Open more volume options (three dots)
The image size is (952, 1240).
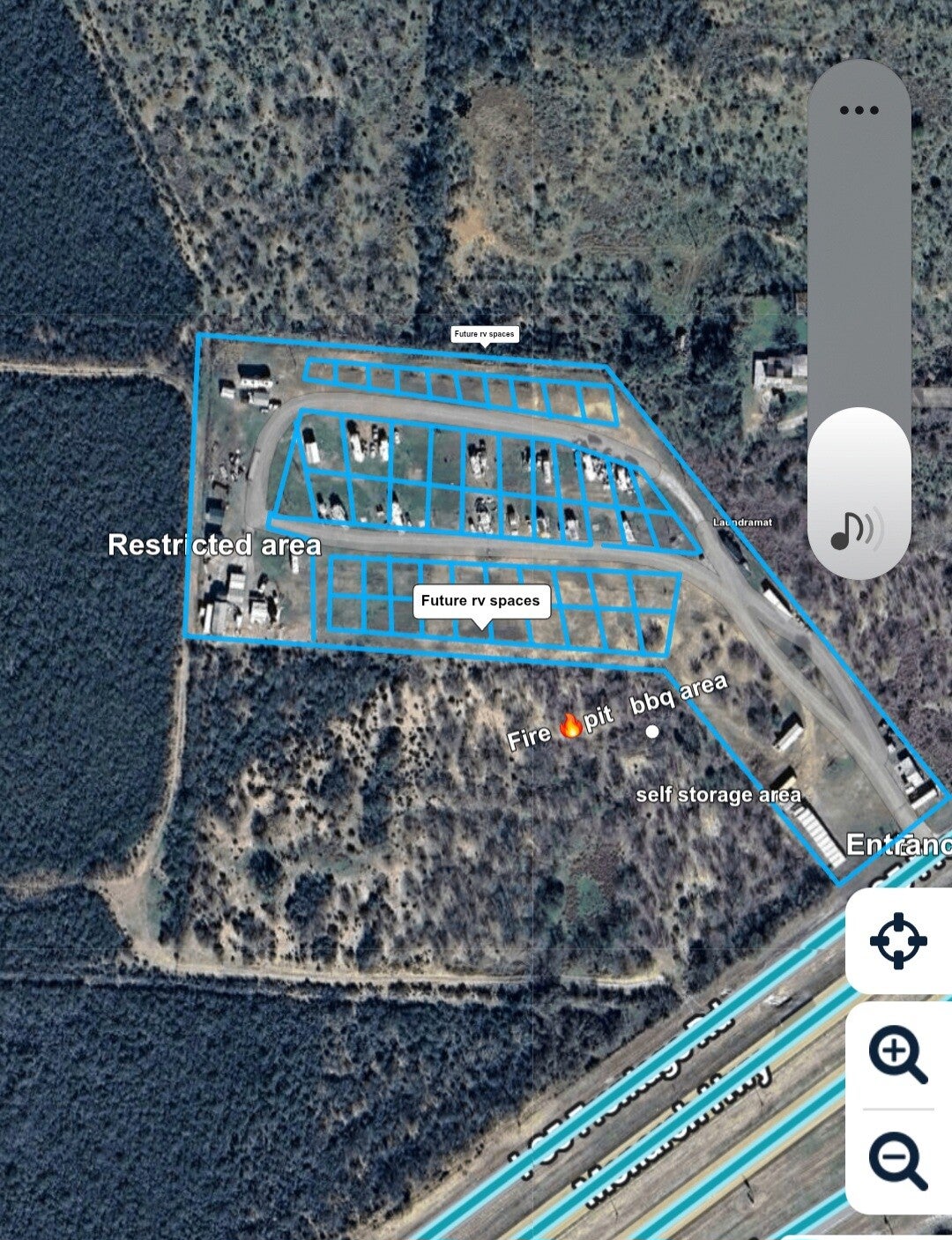[859, 111]
